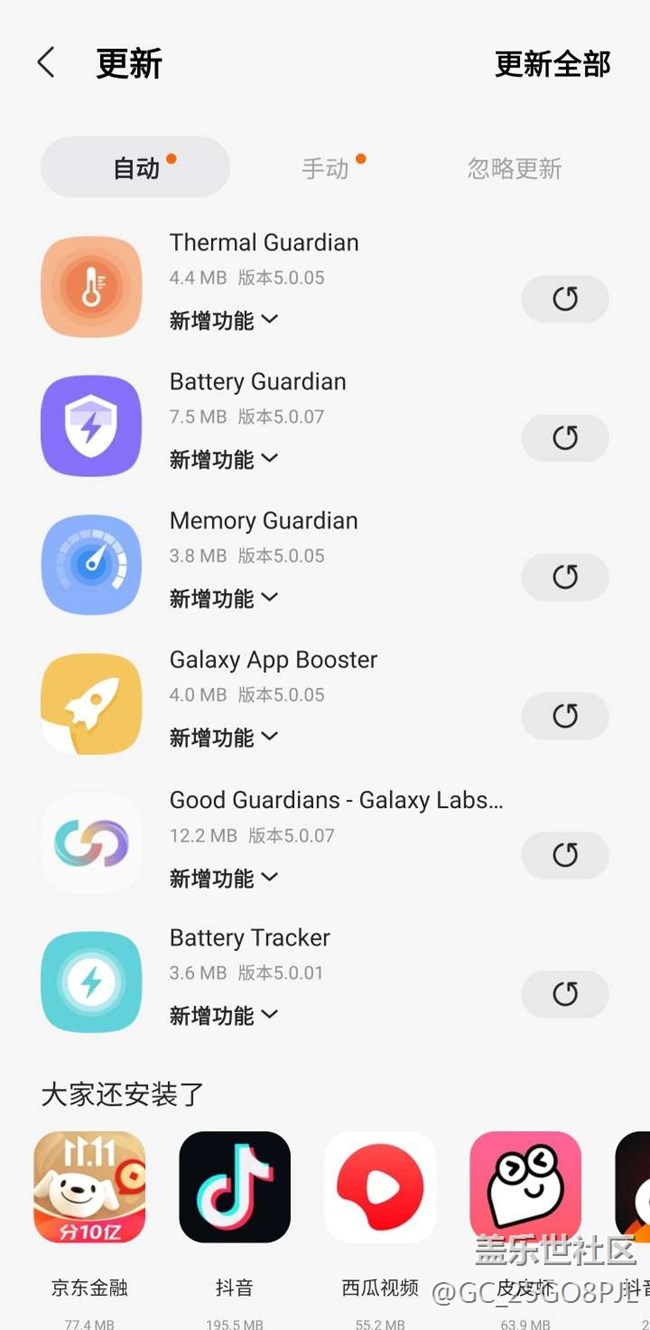Expand 新增功能 under Thermal Guardian

(224, 321)
